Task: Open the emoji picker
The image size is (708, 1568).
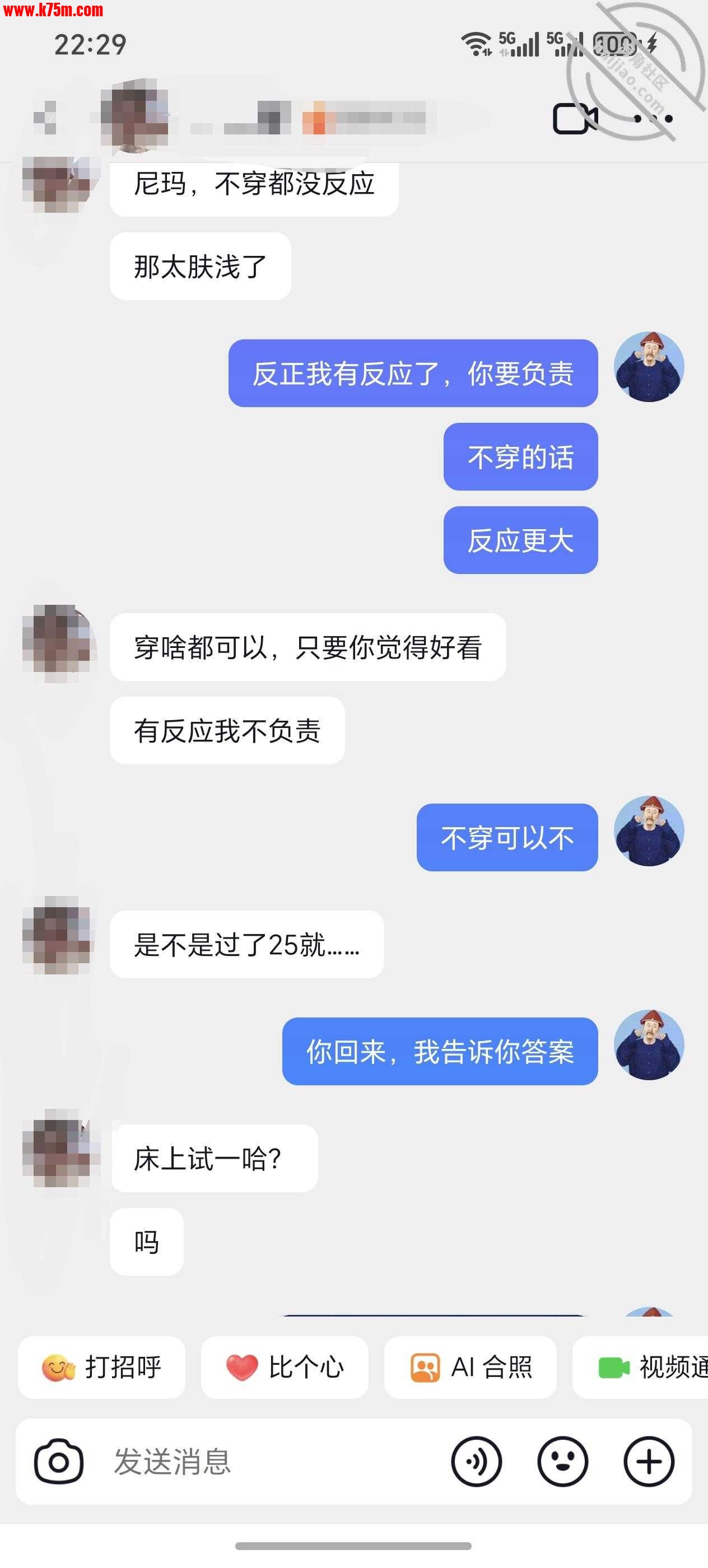Action: coord(562,1462)
